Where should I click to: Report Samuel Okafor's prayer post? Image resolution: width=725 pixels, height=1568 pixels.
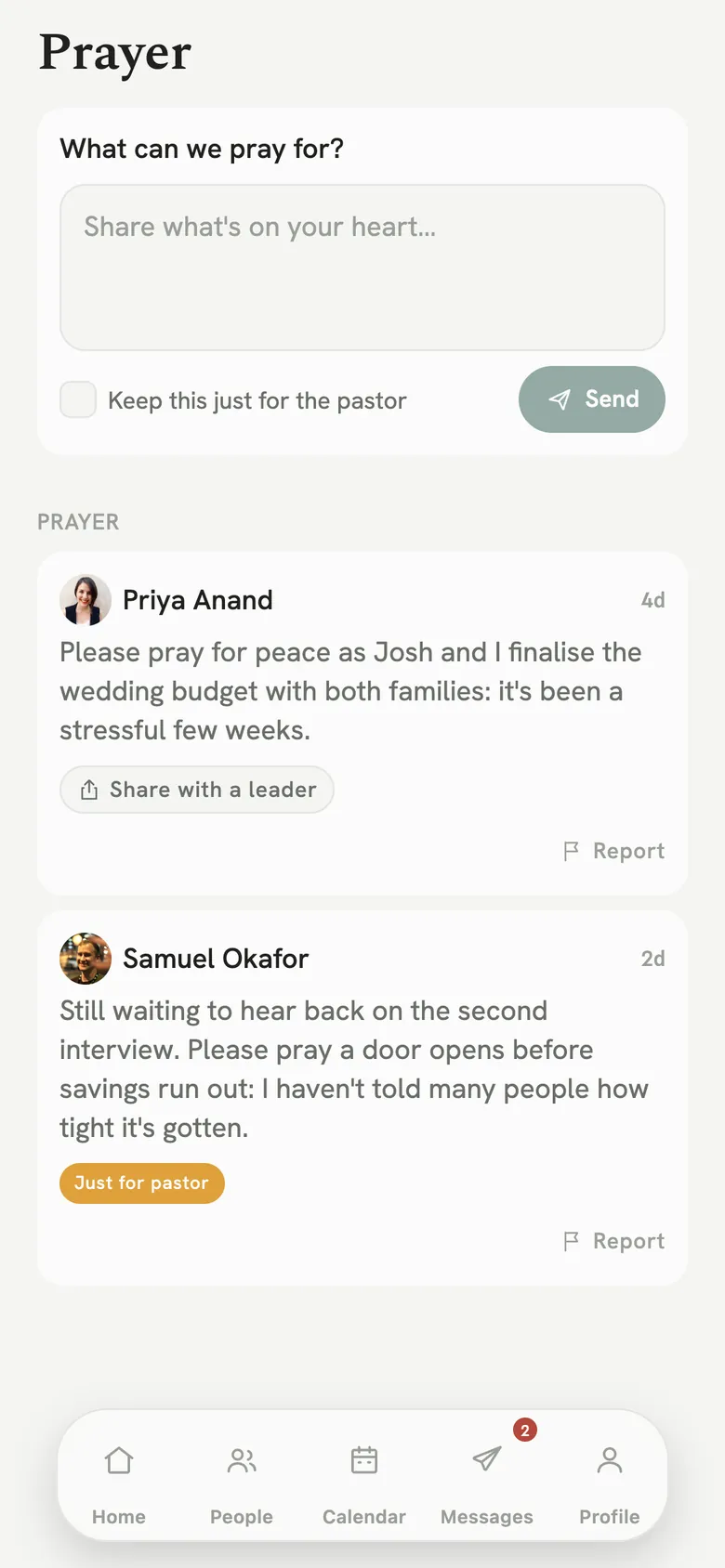coord(614,1241)
